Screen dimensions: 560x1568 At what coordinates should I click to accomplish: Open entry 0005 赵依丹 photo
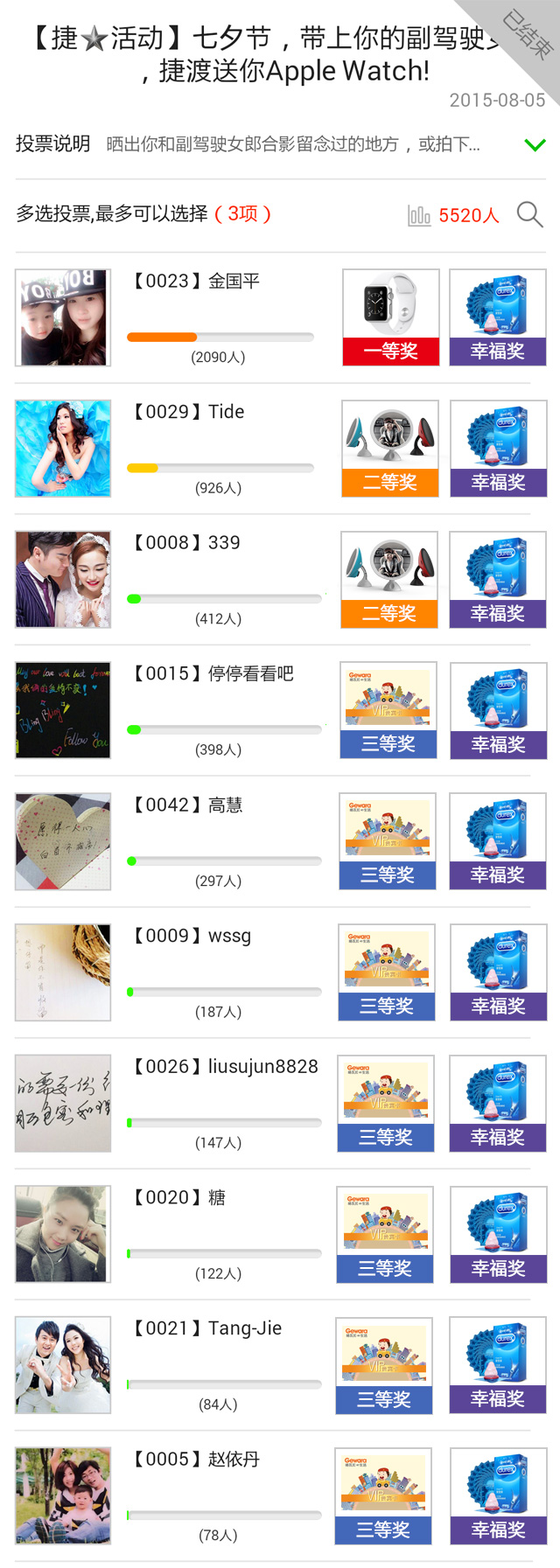63,1495
